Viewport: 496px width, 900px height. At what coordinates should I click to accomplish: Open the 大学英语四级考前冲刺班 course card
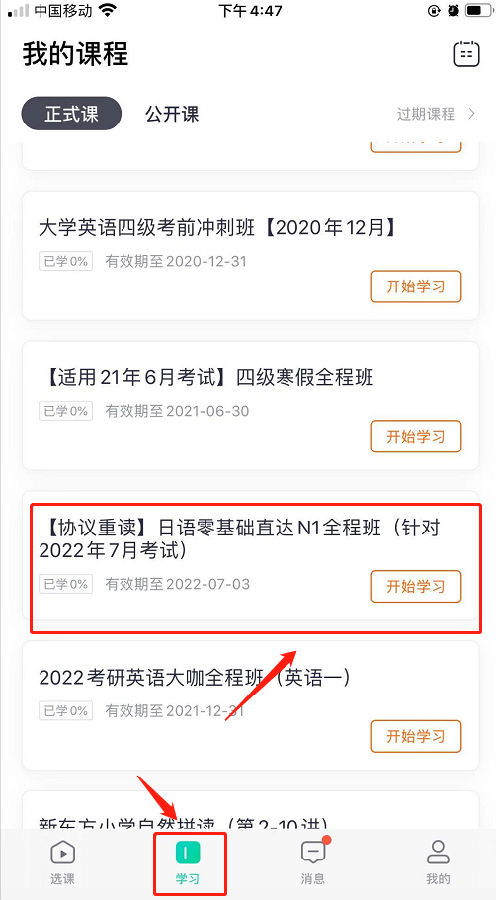tap(250, 256)
